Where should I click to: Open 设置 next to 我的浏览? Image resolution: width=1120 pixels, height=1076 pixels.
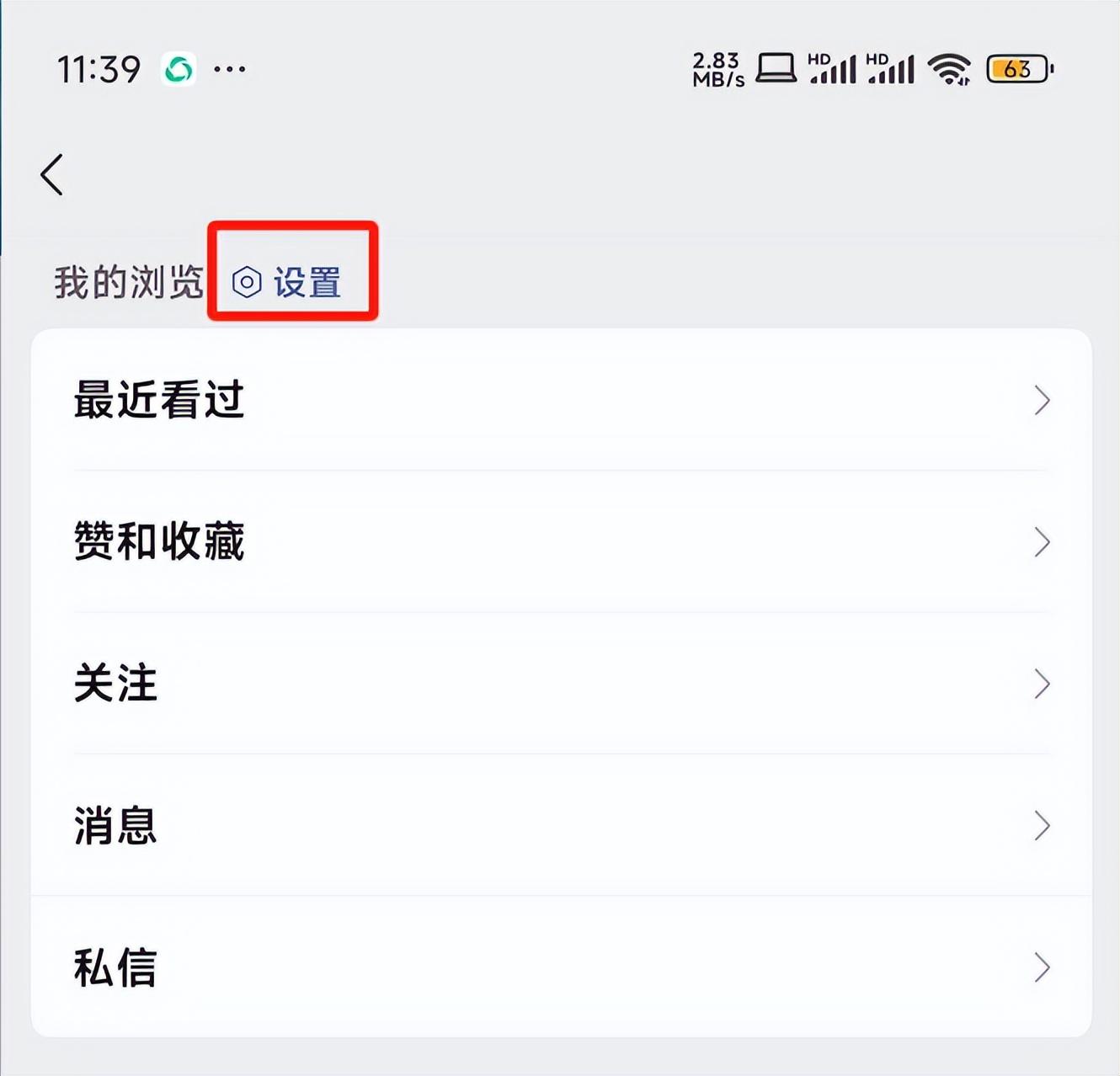pyautogui.click(x=289, y=282)
